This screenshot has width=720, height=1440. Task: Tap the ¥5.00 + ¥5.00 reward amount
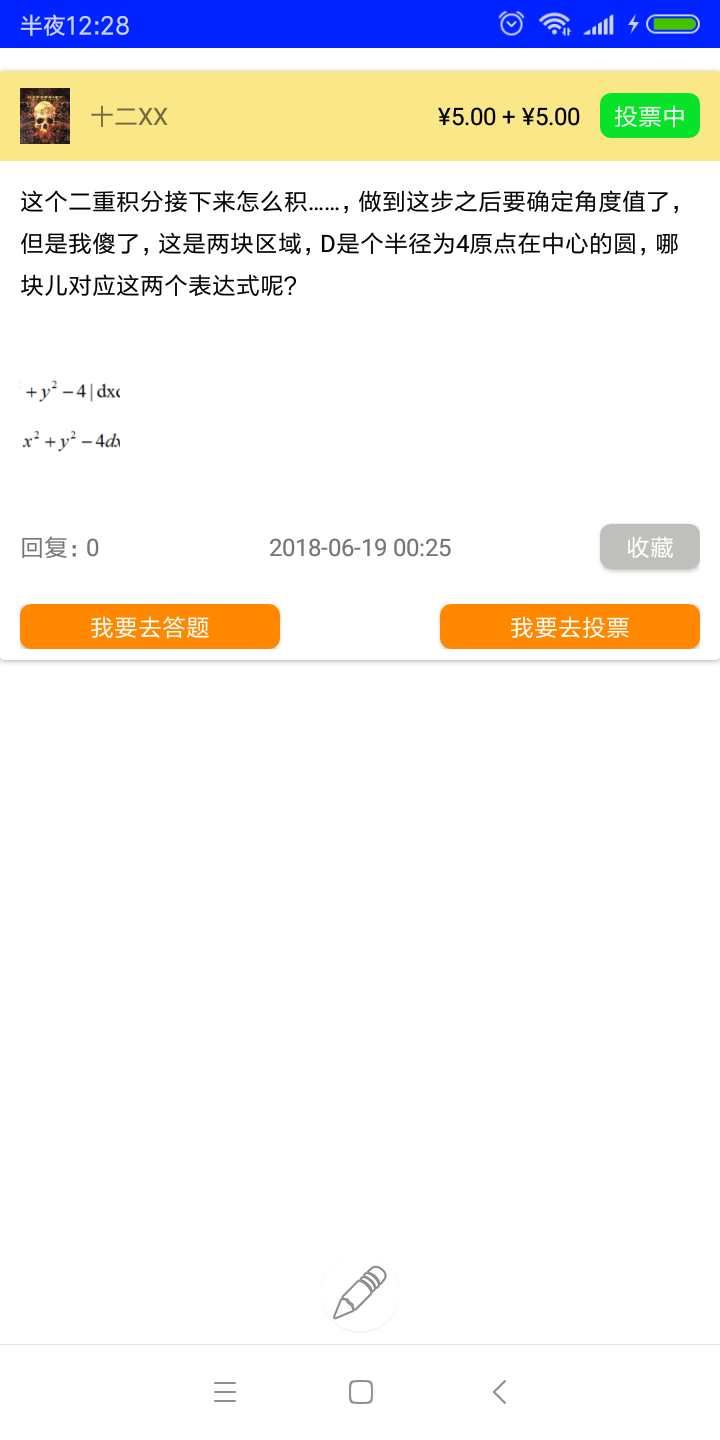508,116
